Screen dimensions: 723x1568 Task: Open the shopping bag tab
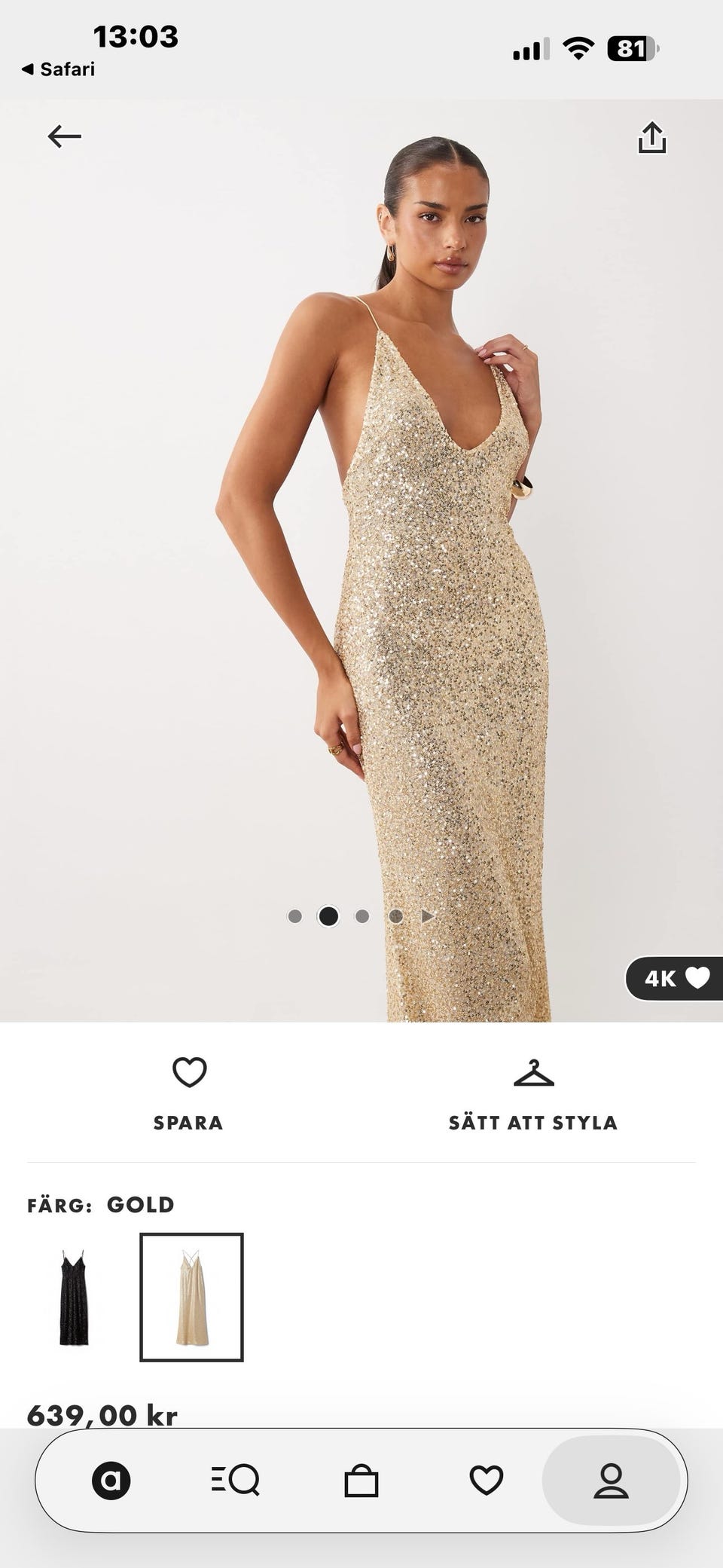point(361,1481)
